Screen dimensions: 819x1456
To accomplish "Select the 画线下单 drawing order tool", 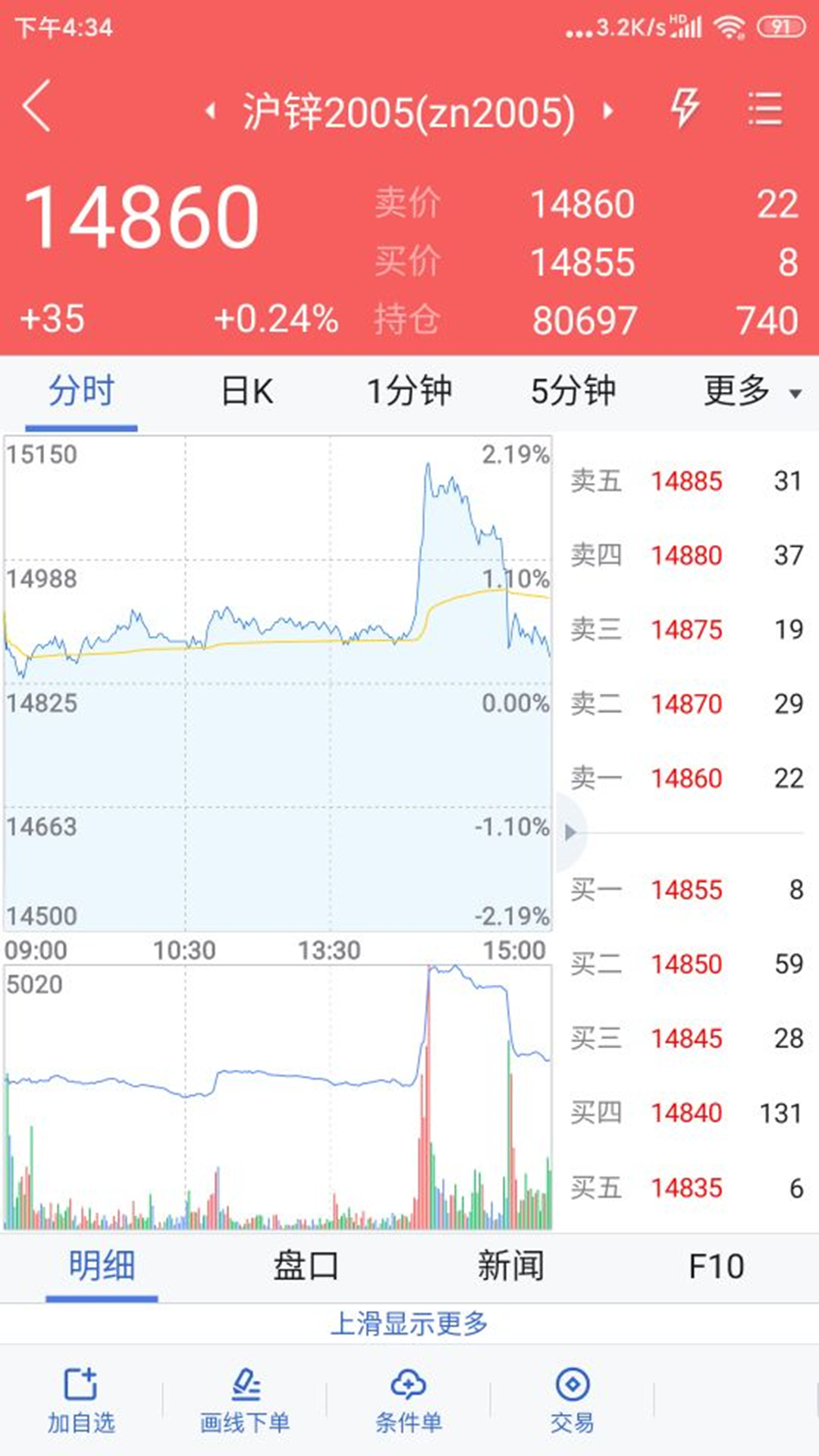I will pyautogui.click(x=246, y=1399).
